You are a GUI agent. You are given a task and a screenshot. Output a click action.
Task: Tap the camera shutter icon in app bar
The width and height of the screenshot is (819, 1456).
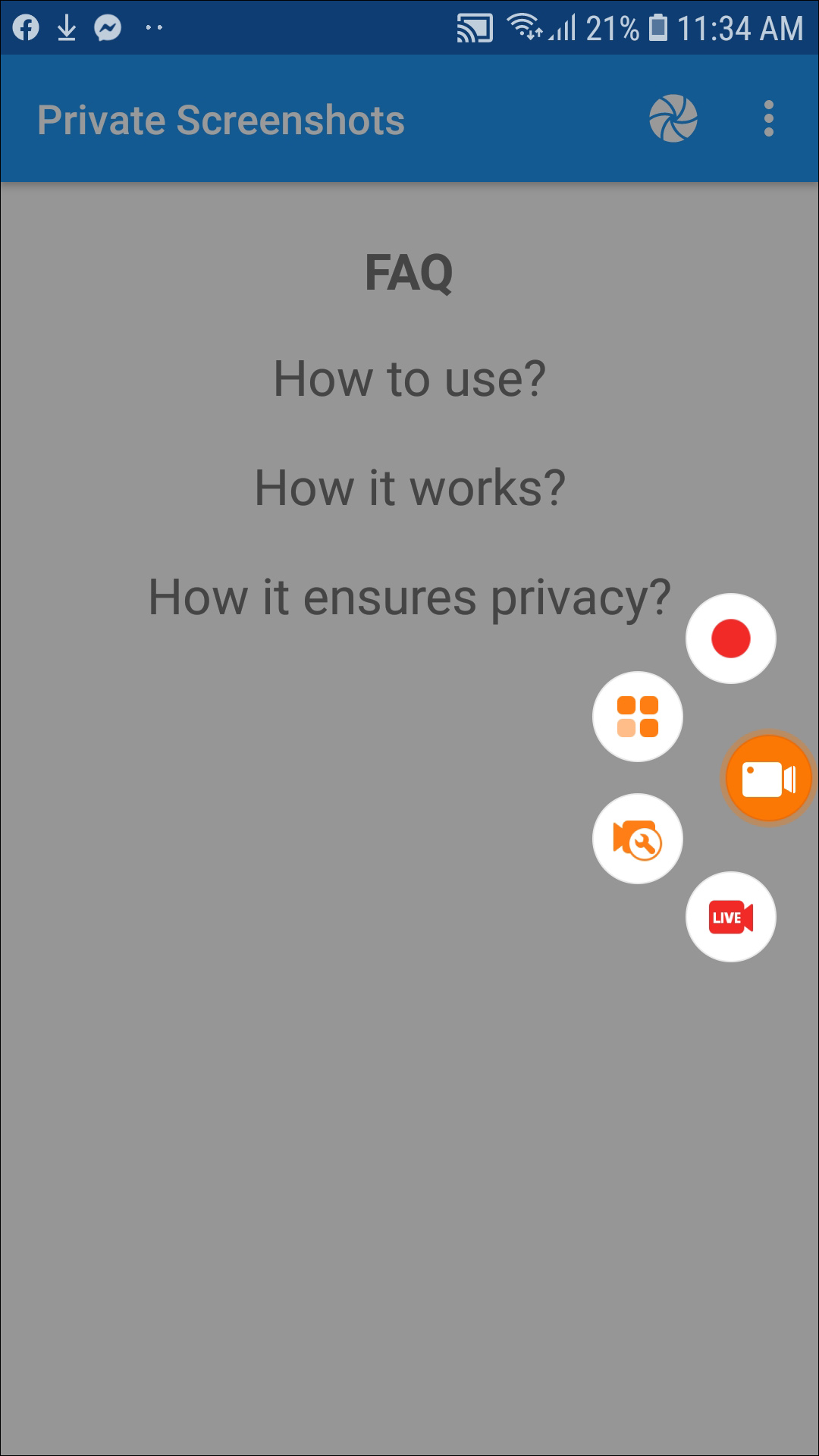673,118
